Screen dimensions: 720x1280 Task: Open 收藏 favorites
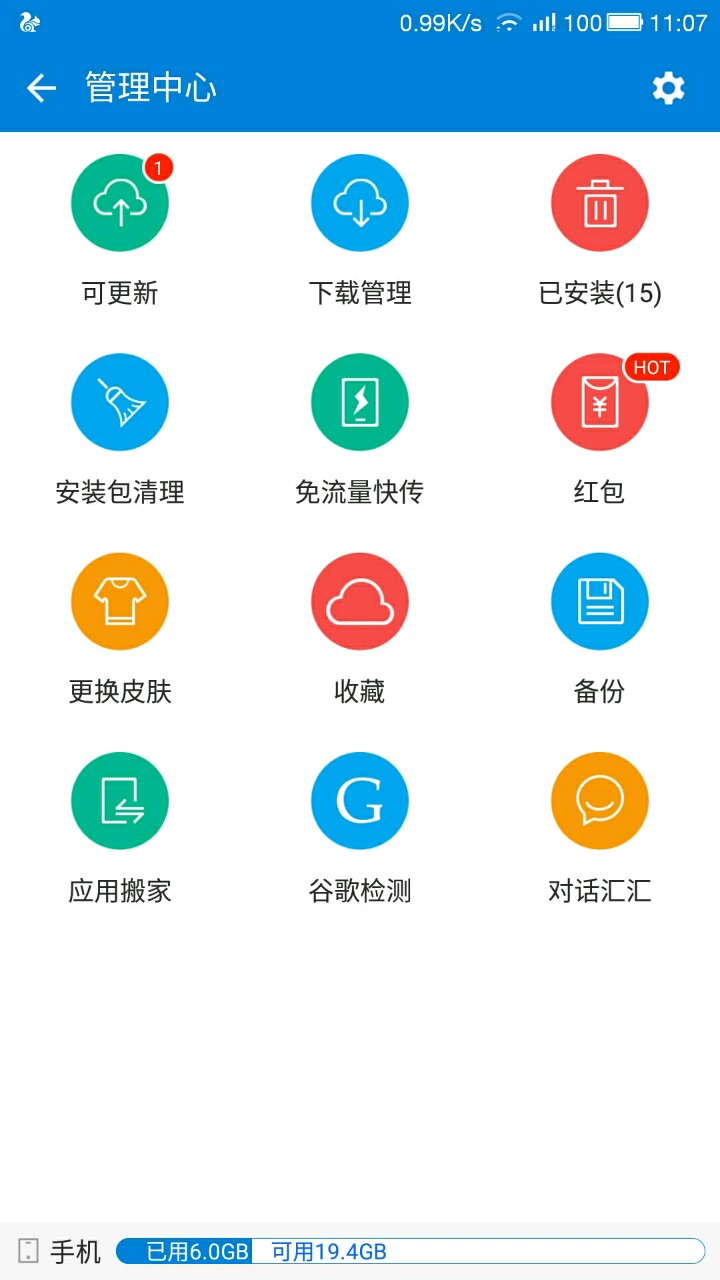(360, 602)
